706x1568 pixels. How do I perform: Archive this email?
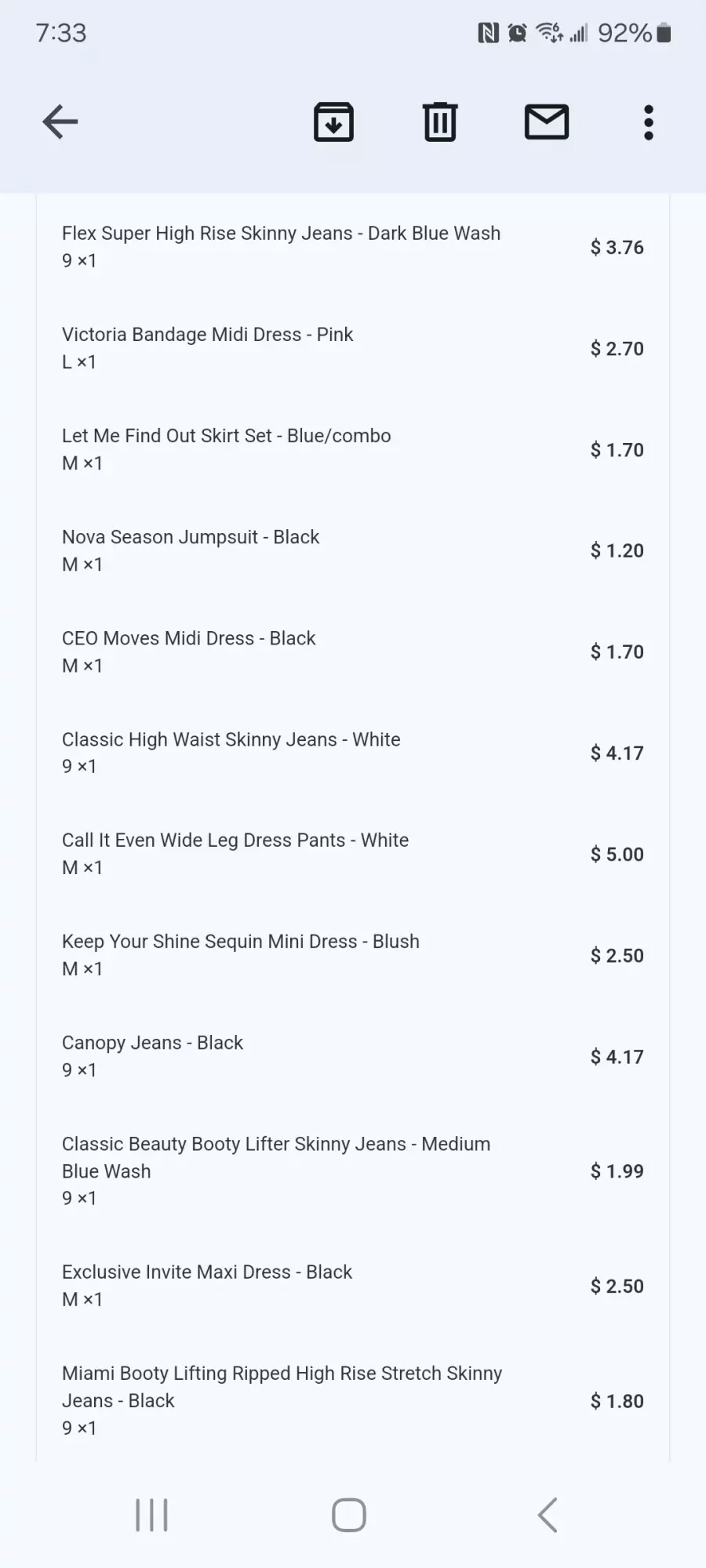(x=334, y=122)
